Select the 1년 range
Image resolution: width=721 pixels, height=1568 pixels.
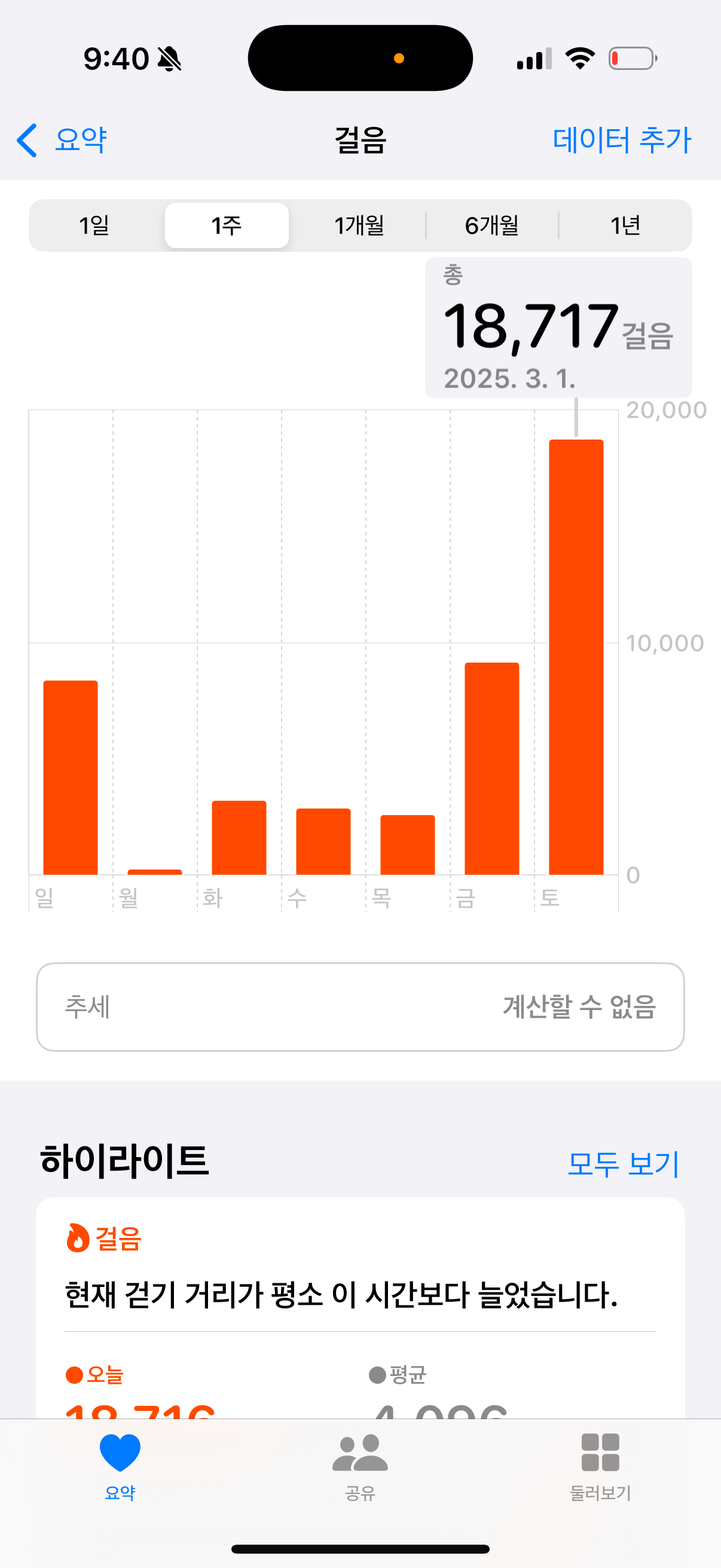625,226
